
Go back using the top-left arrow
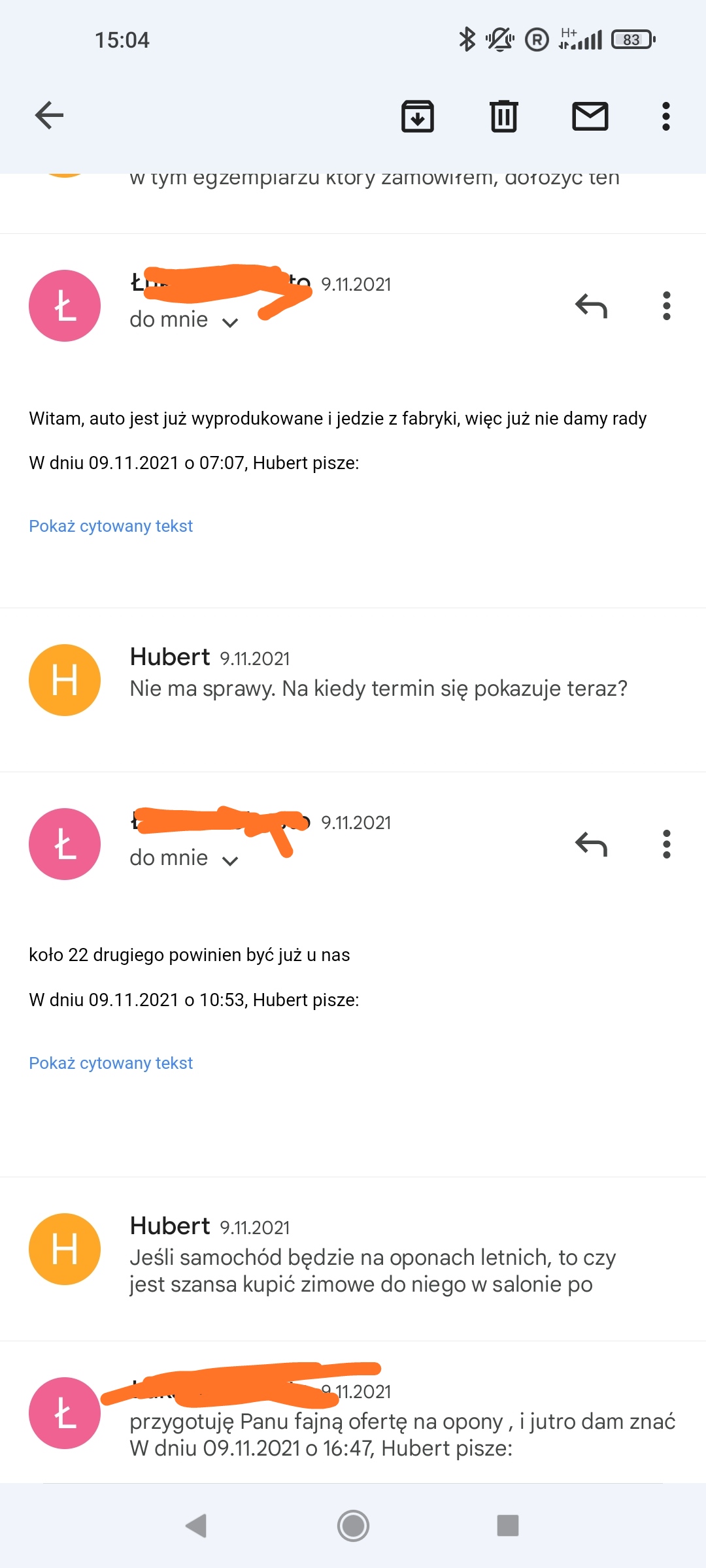49,116
